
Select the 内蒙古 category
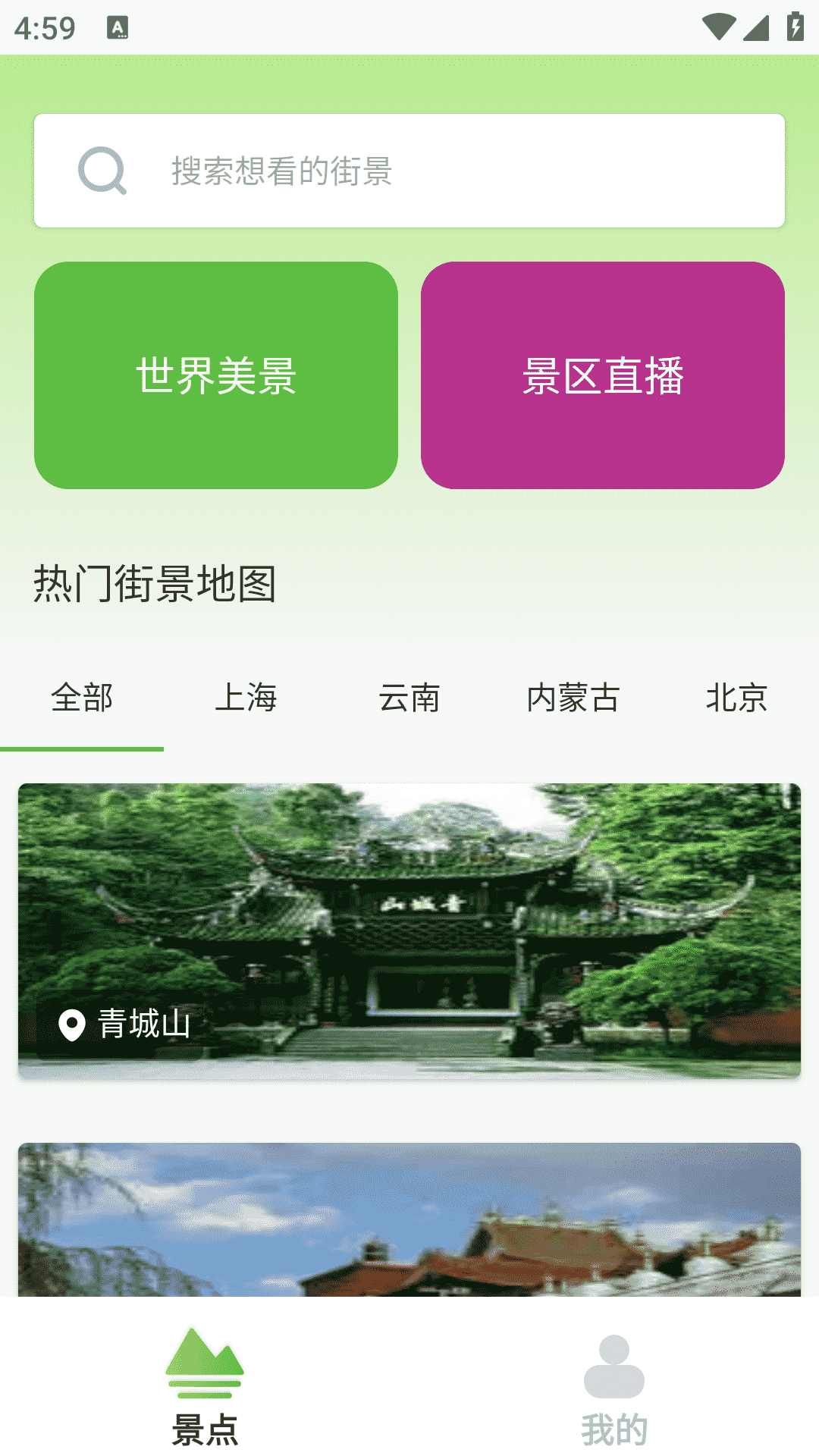point(573,699)
